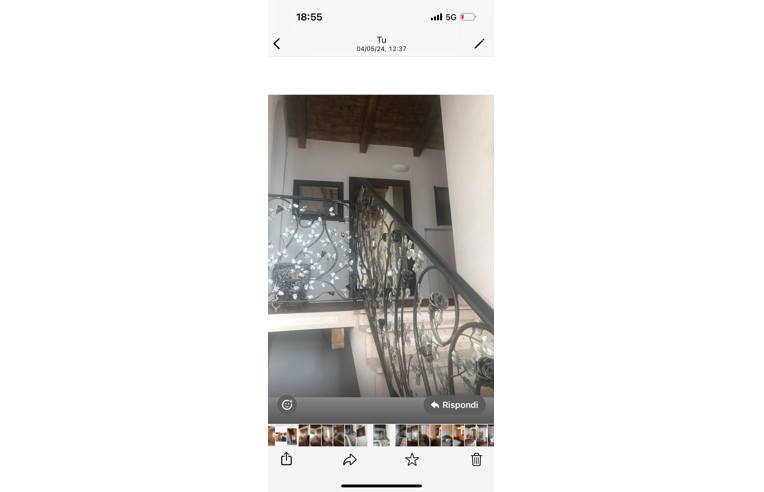Open the pencil edit tool

point(479,44)
